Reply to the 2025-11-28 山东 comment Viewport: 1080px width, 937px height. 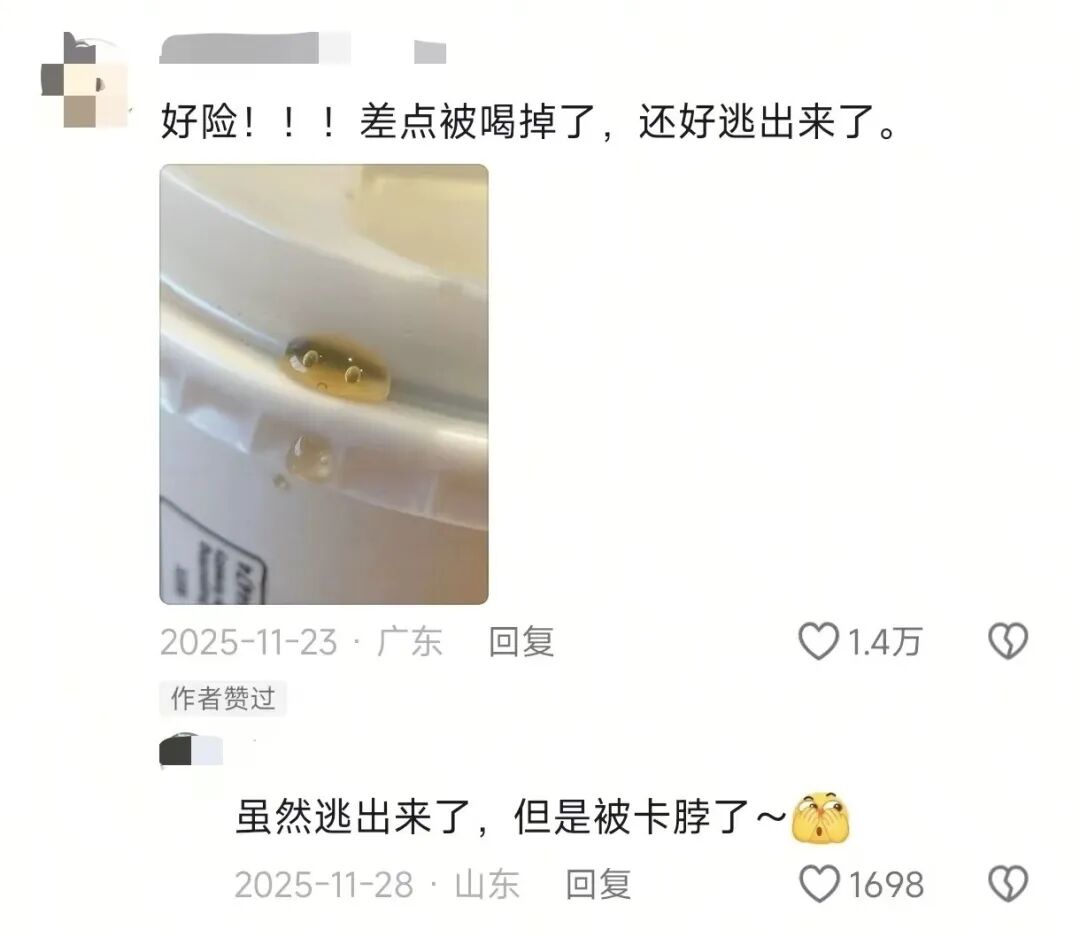point(598,884)
